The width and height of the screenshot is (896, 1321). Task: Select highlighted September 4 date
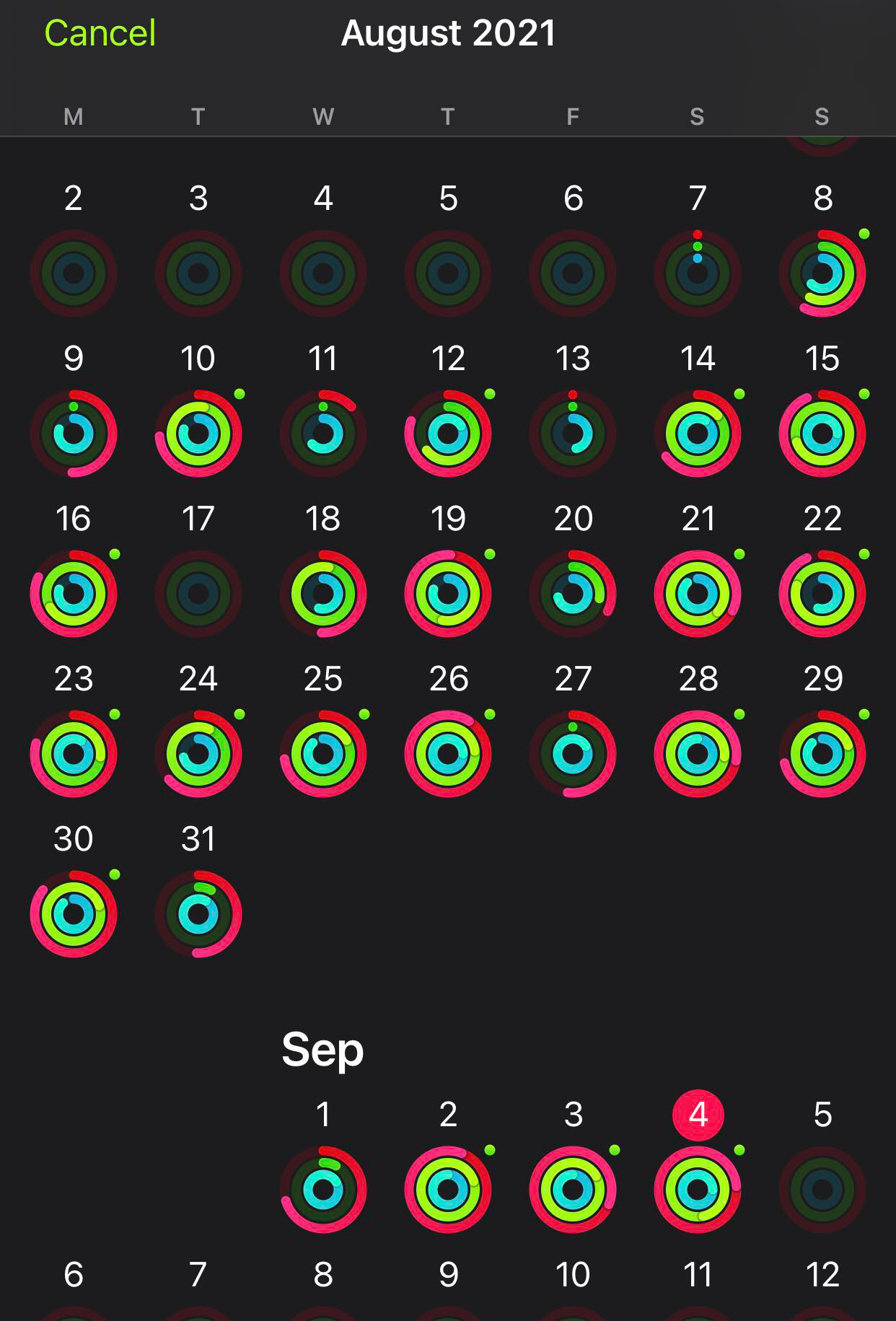click(x=698, y=1115)
